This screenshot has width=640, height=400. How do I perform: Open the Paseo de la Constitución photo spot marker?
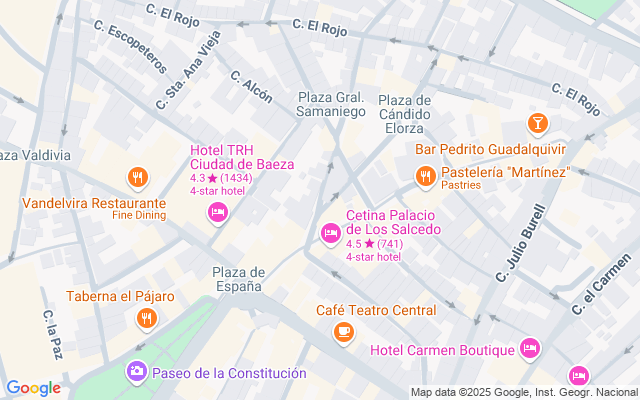point(137,372)
